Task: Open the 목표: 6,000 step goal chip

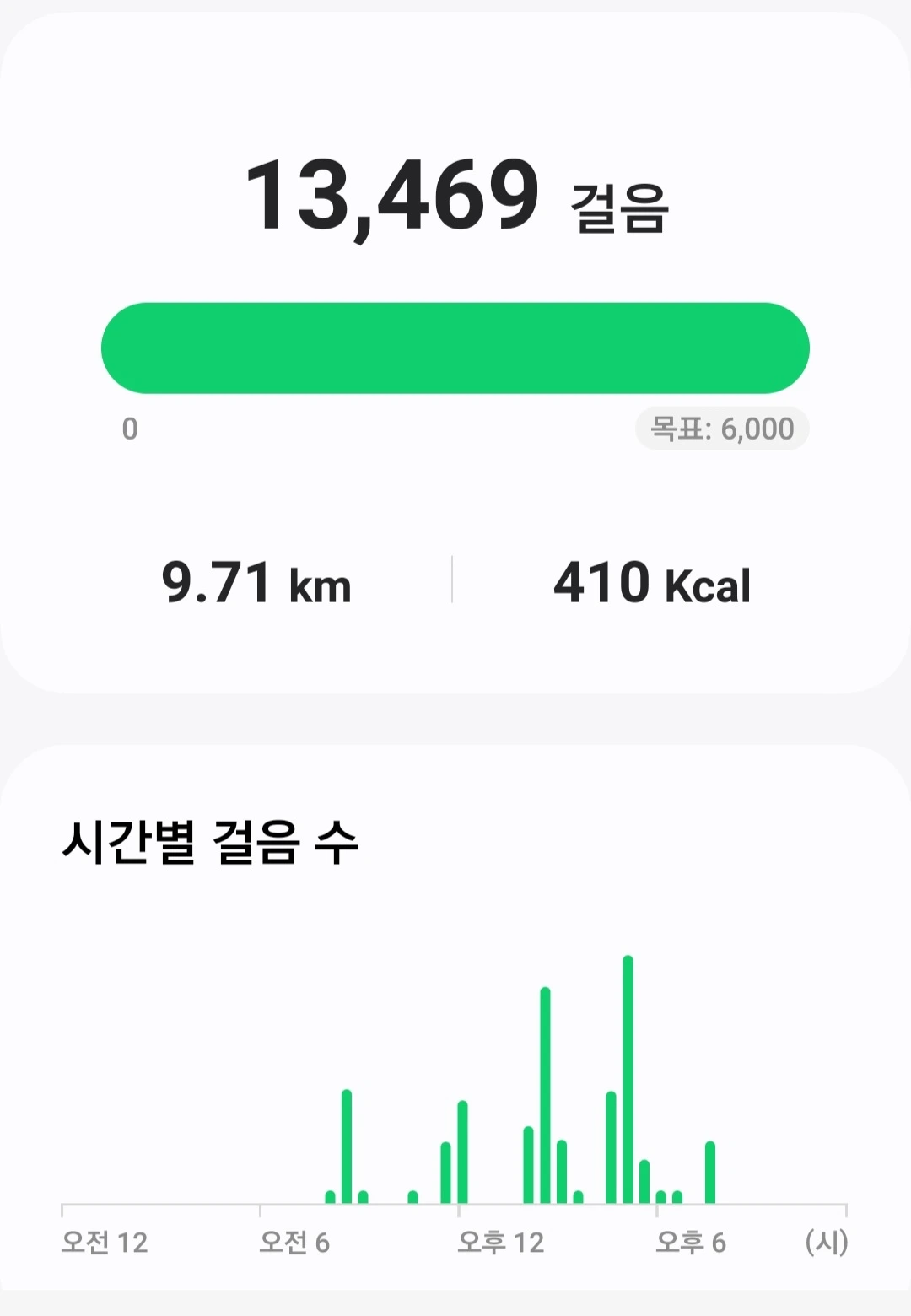Action: coord(721,429)
